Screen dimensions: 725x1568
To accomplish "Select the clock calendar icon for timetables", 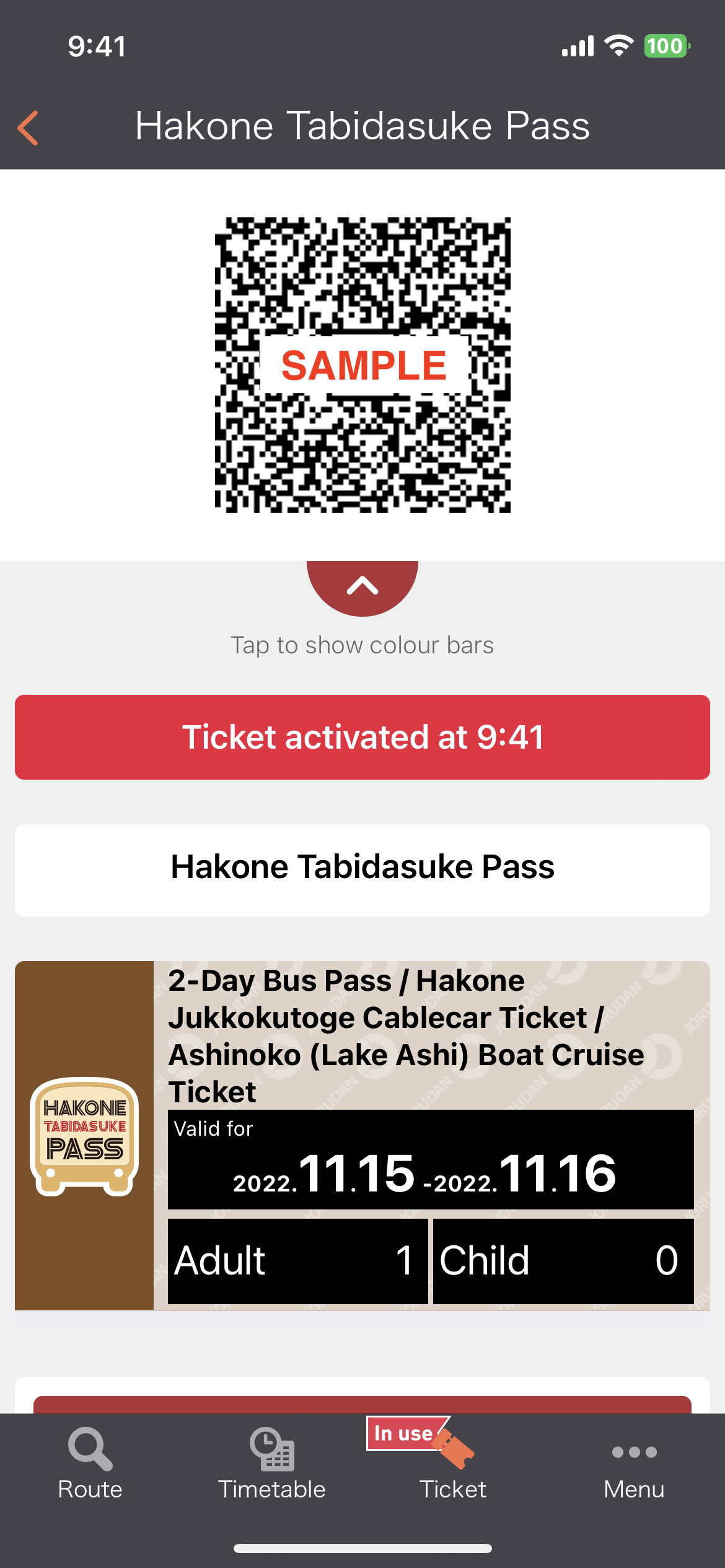I will pyautogui.click(x=272, y=1449).
